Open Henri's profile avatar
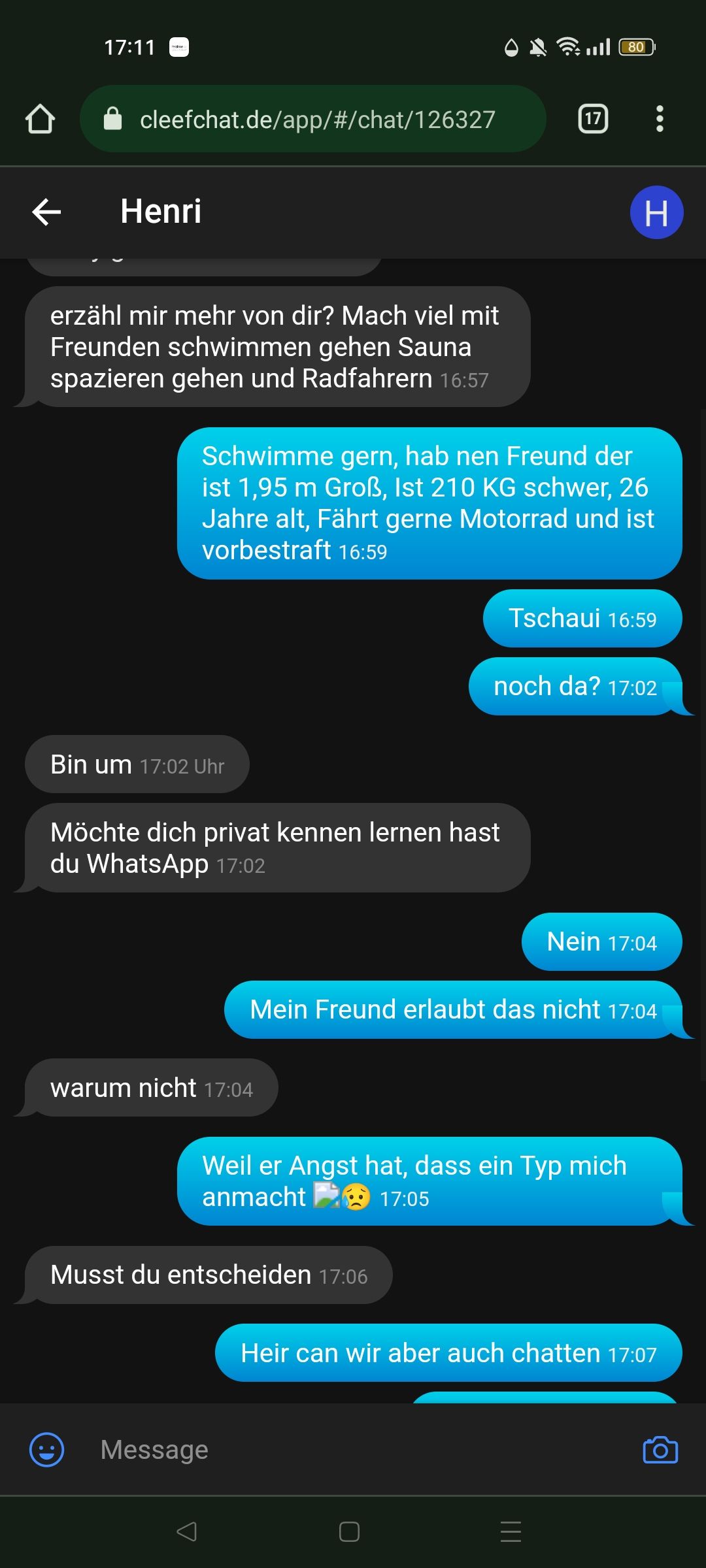Viewport: 706px width, 1568px height. pyautogui.click(x=656, y=212)
